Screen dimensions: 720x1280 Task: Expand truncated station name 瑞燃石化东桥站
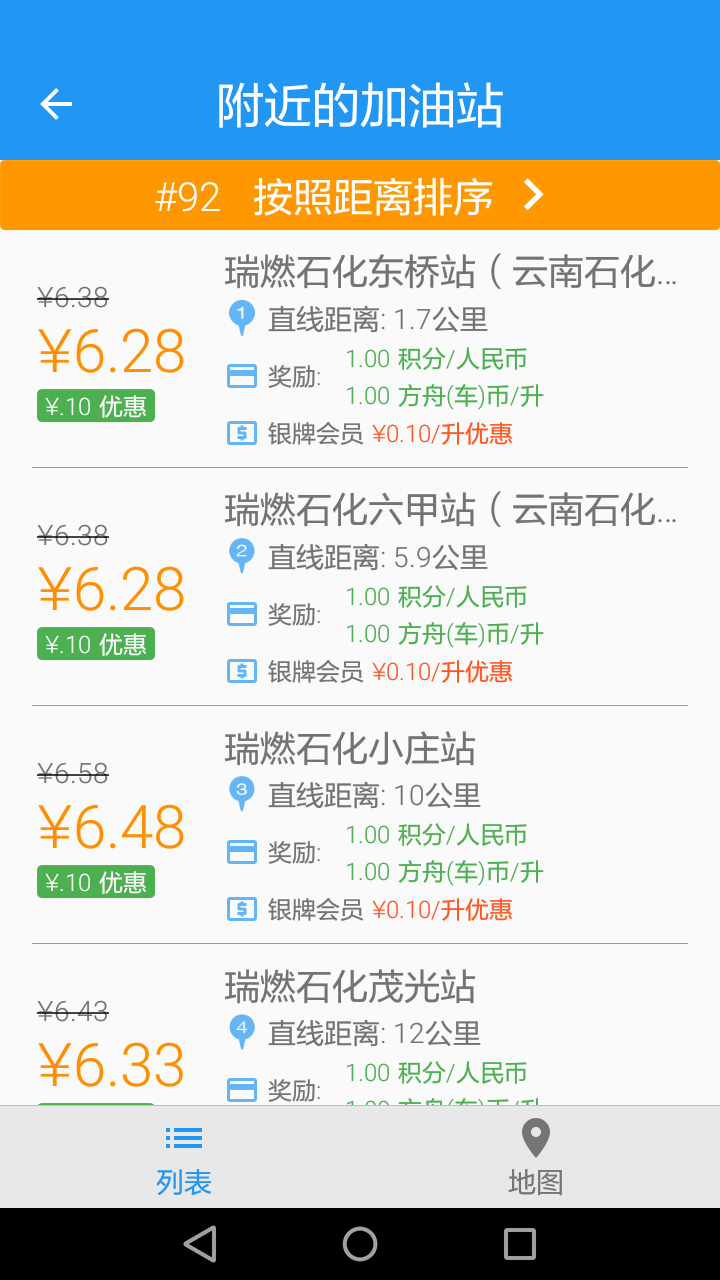pyautogui.click(x=450, y=273)
